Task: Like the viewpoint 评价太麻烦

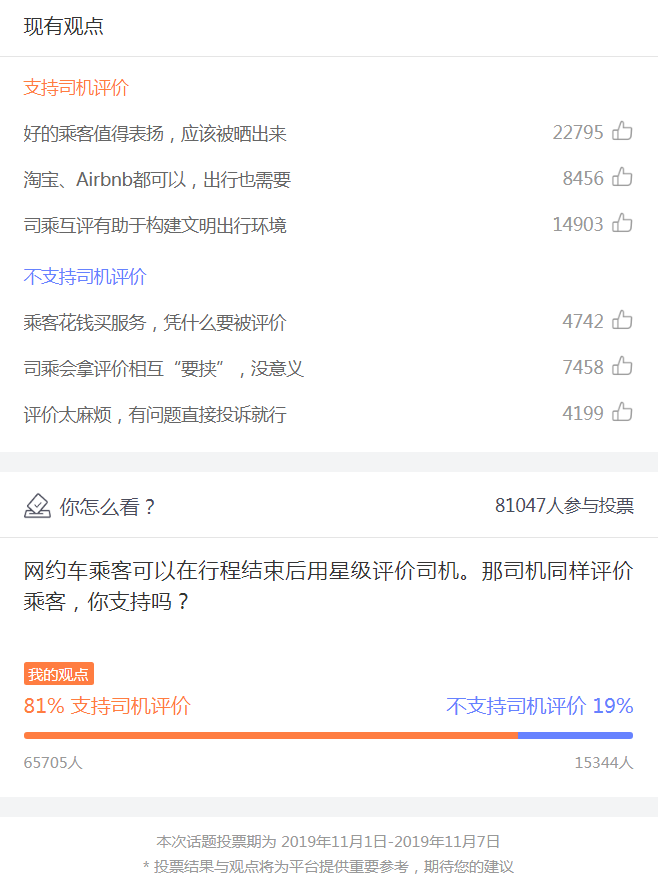Action: tap(622, 412)
